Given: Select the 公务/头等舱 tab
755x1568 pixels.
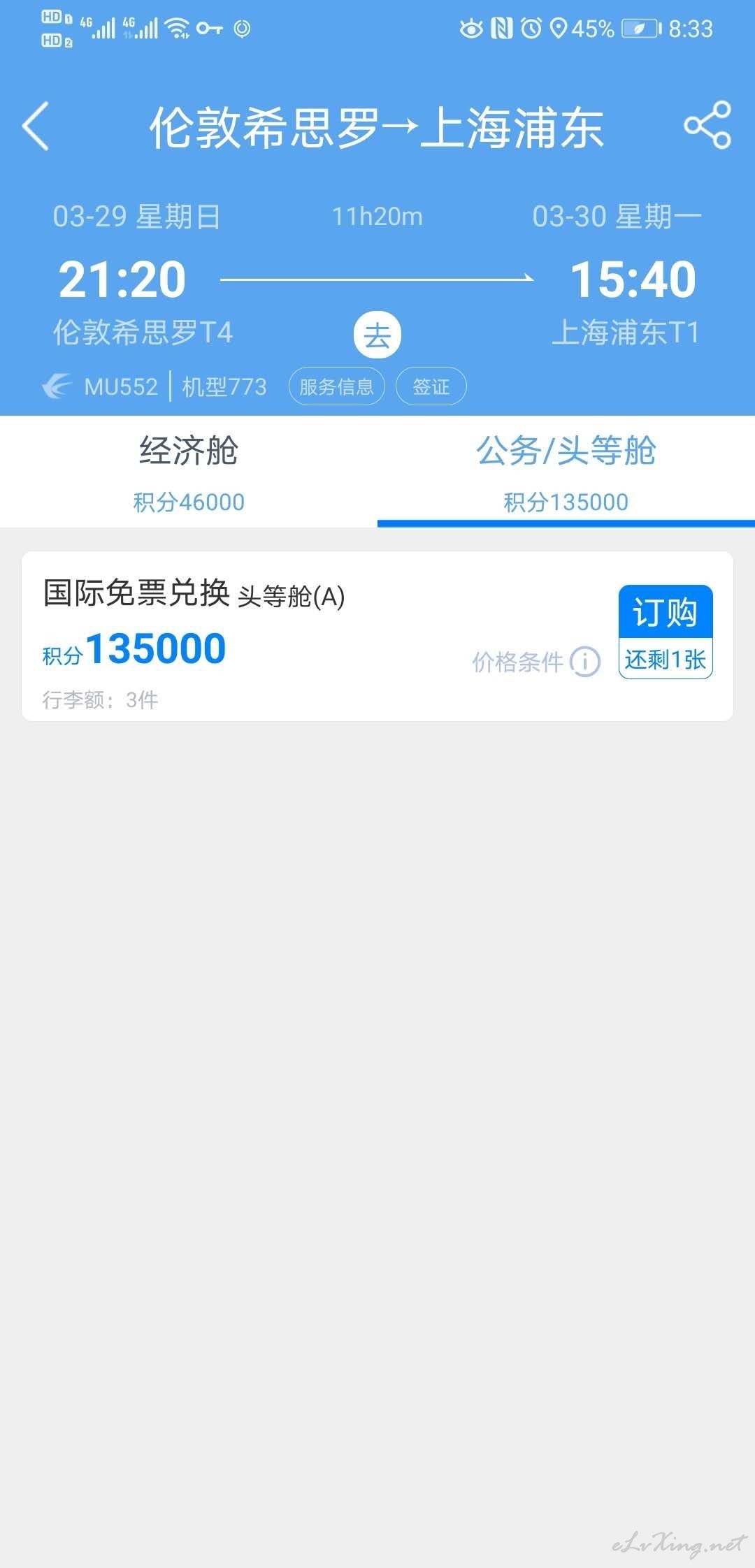Looking at the screenshot, I should tap(566, 472).
